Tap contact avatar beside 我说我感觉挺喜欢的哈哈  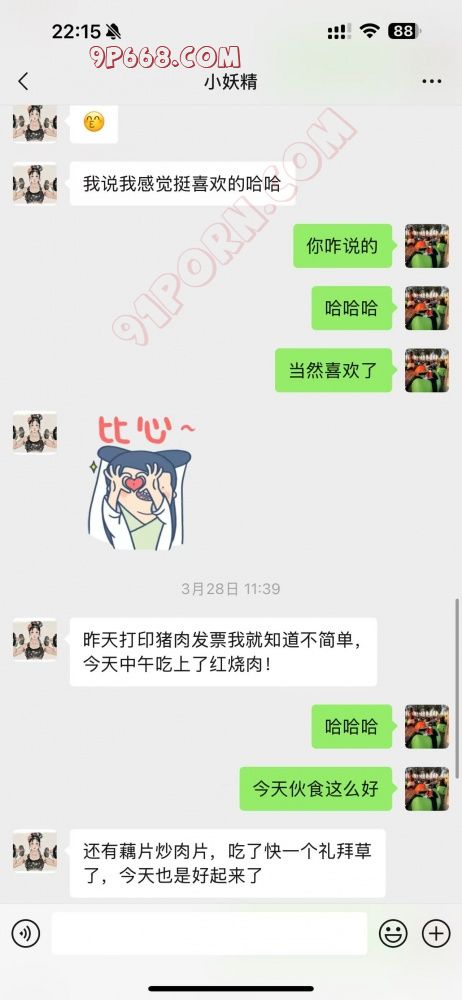pyautogui.click(x=35, y=184)
